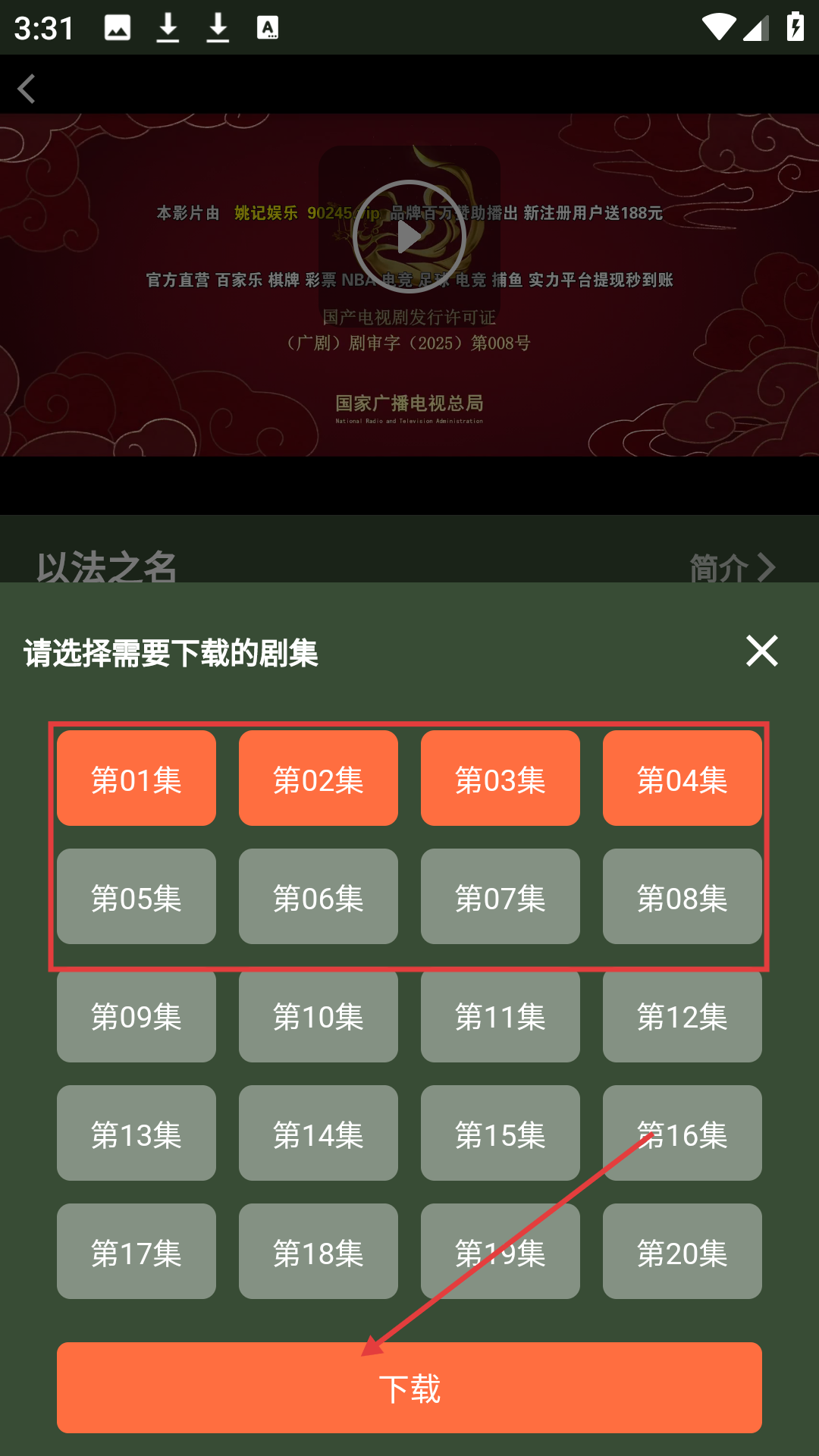Tap episode 第17集
Image resolution: width=819 pixels, height=1456 pixels.
(x=136, y=1252)
